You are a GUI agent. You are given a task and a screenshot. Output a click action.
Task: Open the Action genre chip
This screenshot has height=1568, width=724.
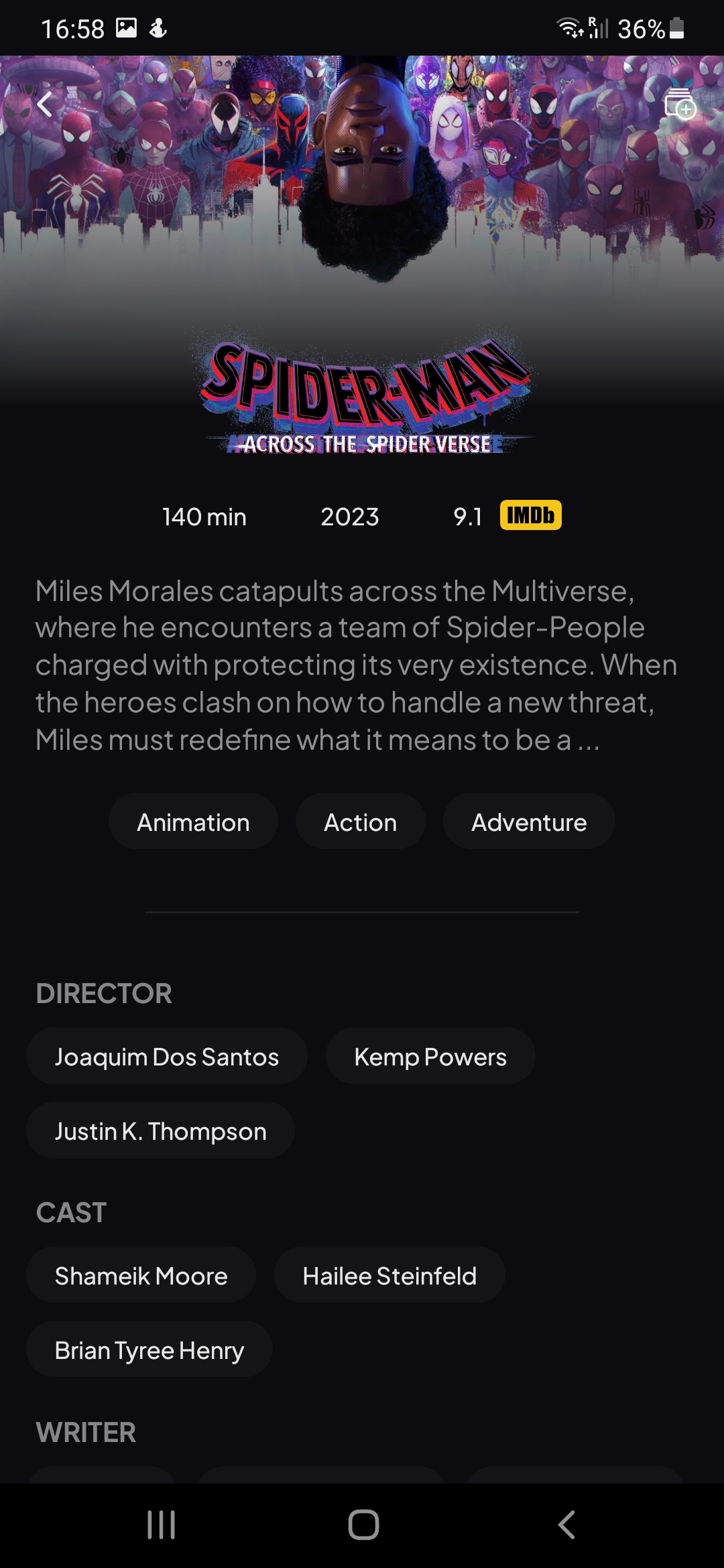tap(360, 822)
